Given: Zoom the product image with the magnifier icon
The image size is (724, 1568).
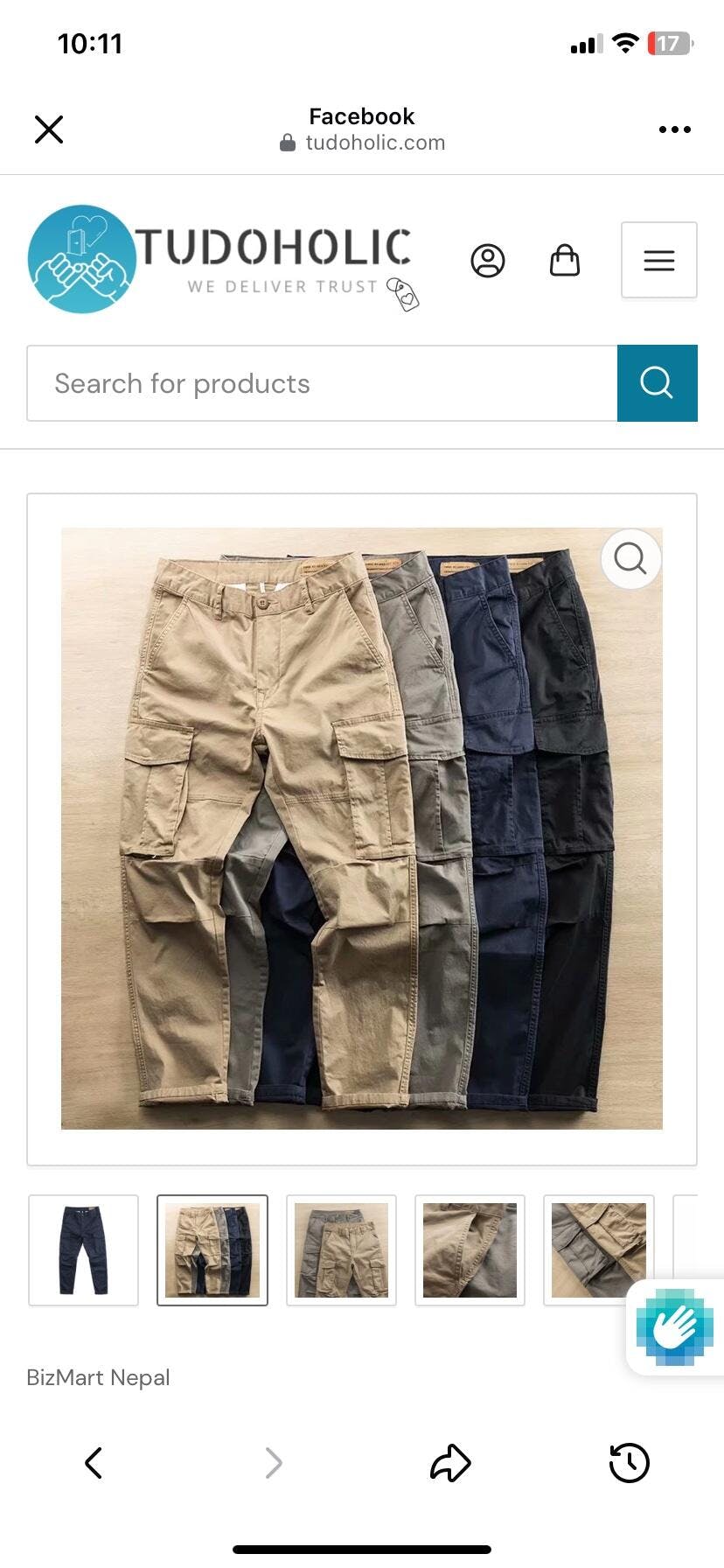Looking at the screenshot, I should (x=630, y=558).
